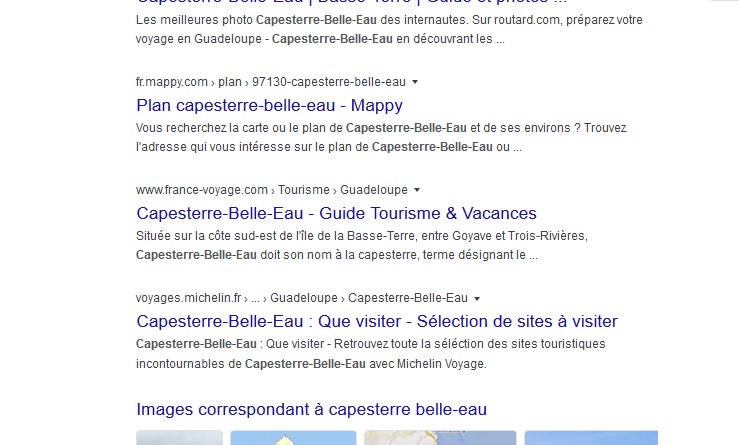The width and height of the screenshot is (739, 445).
Task: Expand the dropdown arrow next to www.france-voyage.com
Action: (417, 190)
